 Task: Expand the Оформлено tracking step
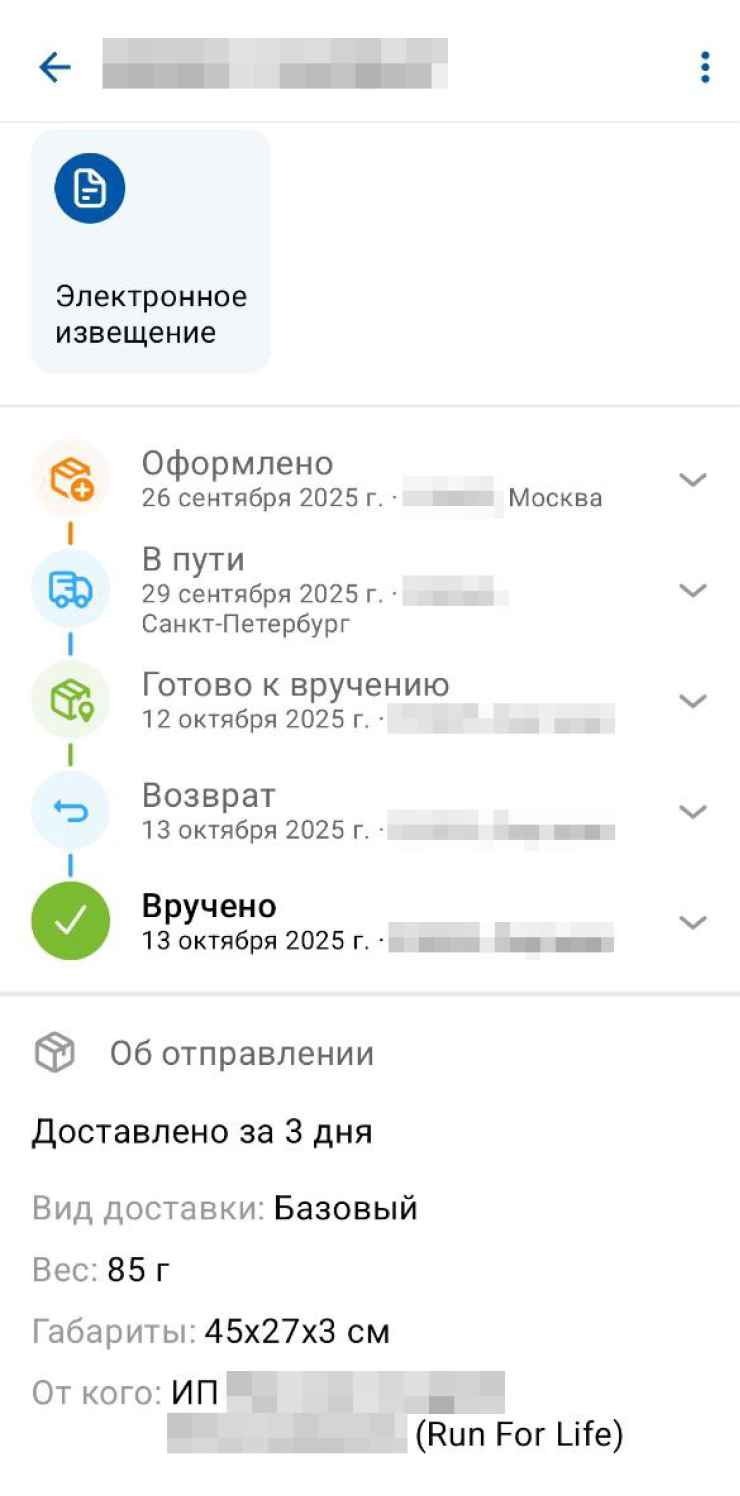(x=693, y=480)
